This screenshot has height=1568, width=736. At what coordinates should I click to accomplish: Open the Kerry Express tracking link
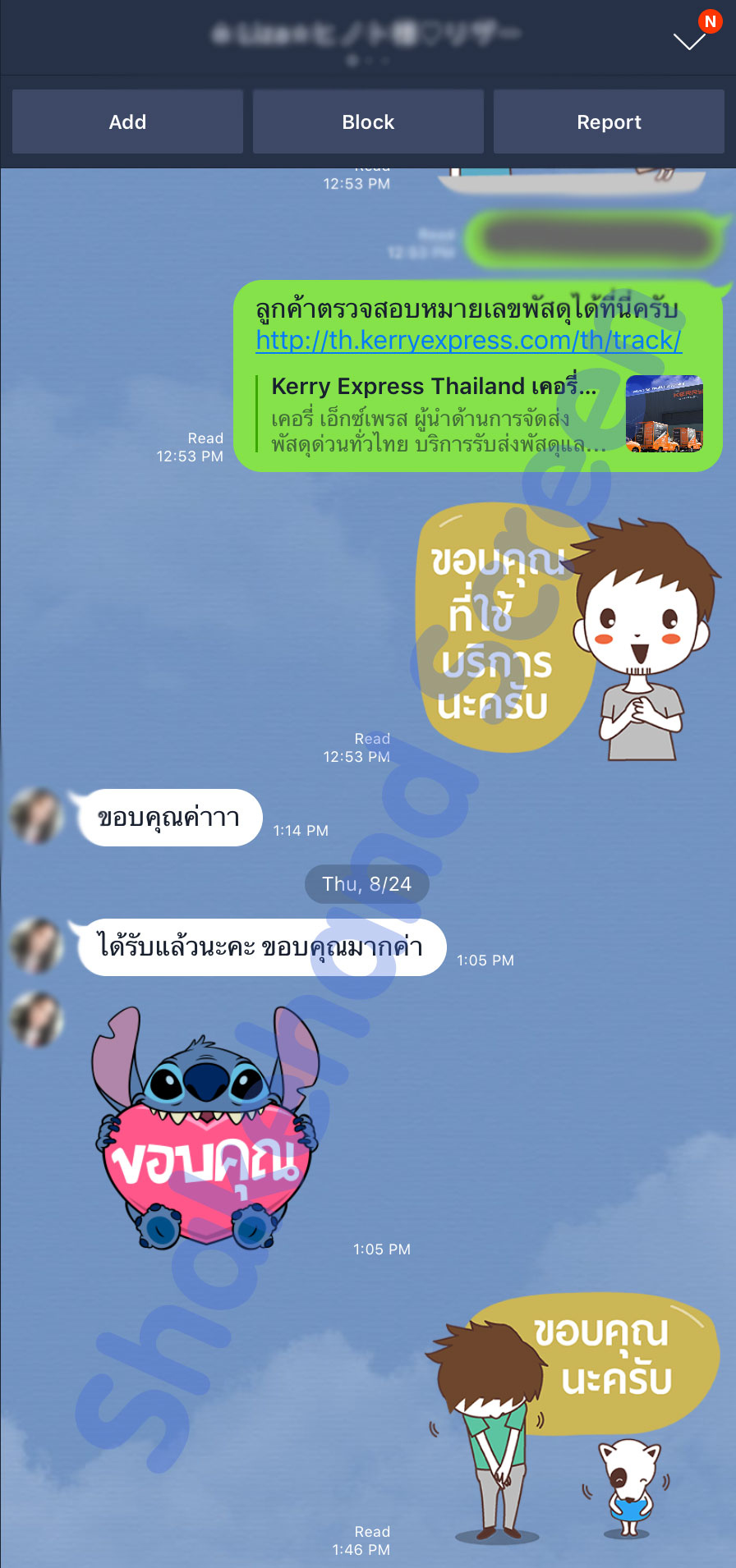pyautogui.click(x=468, y=341)
